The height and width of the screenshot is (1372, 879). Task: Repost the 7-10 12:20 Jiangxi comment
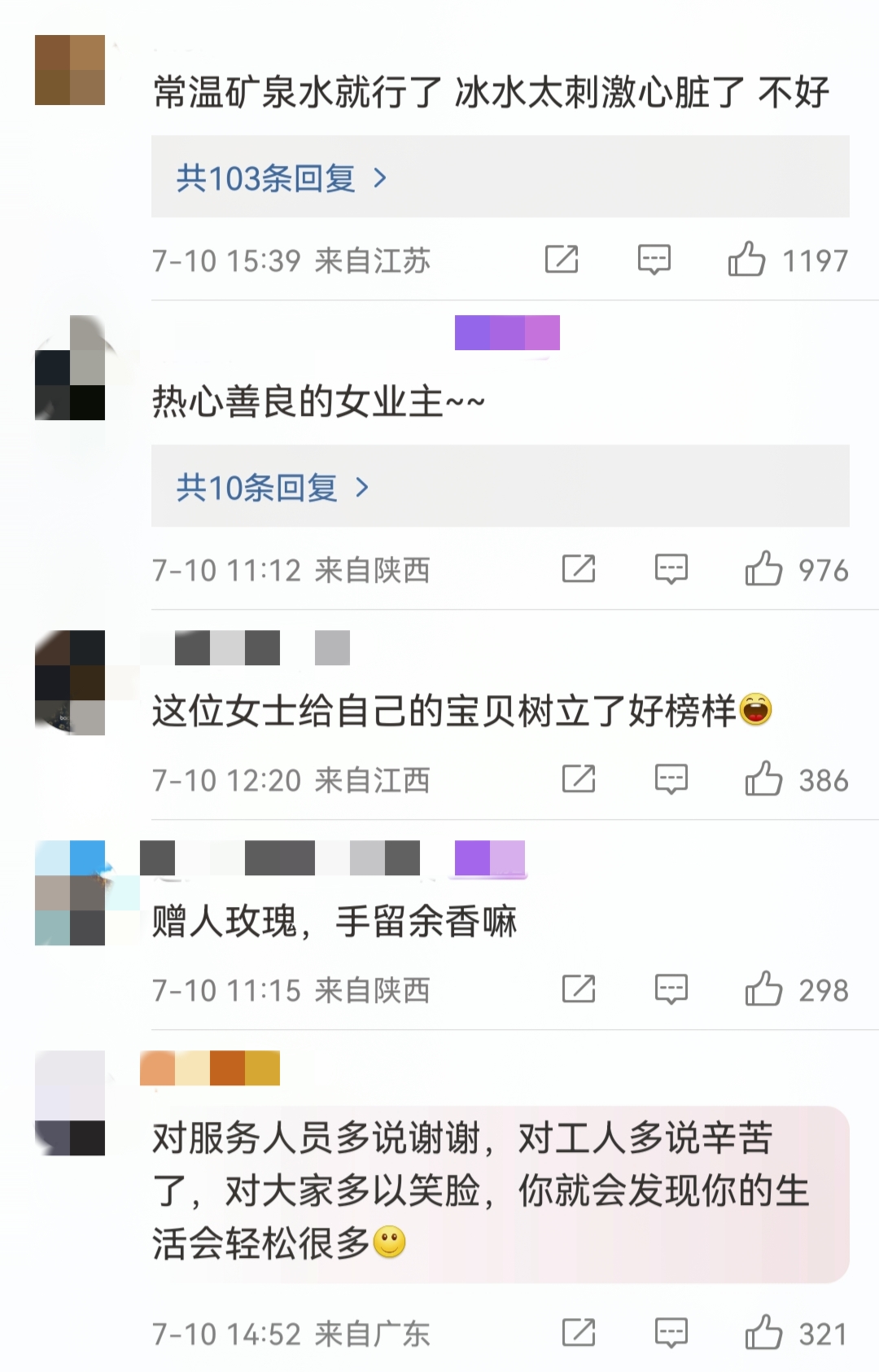tap(579, 779)
